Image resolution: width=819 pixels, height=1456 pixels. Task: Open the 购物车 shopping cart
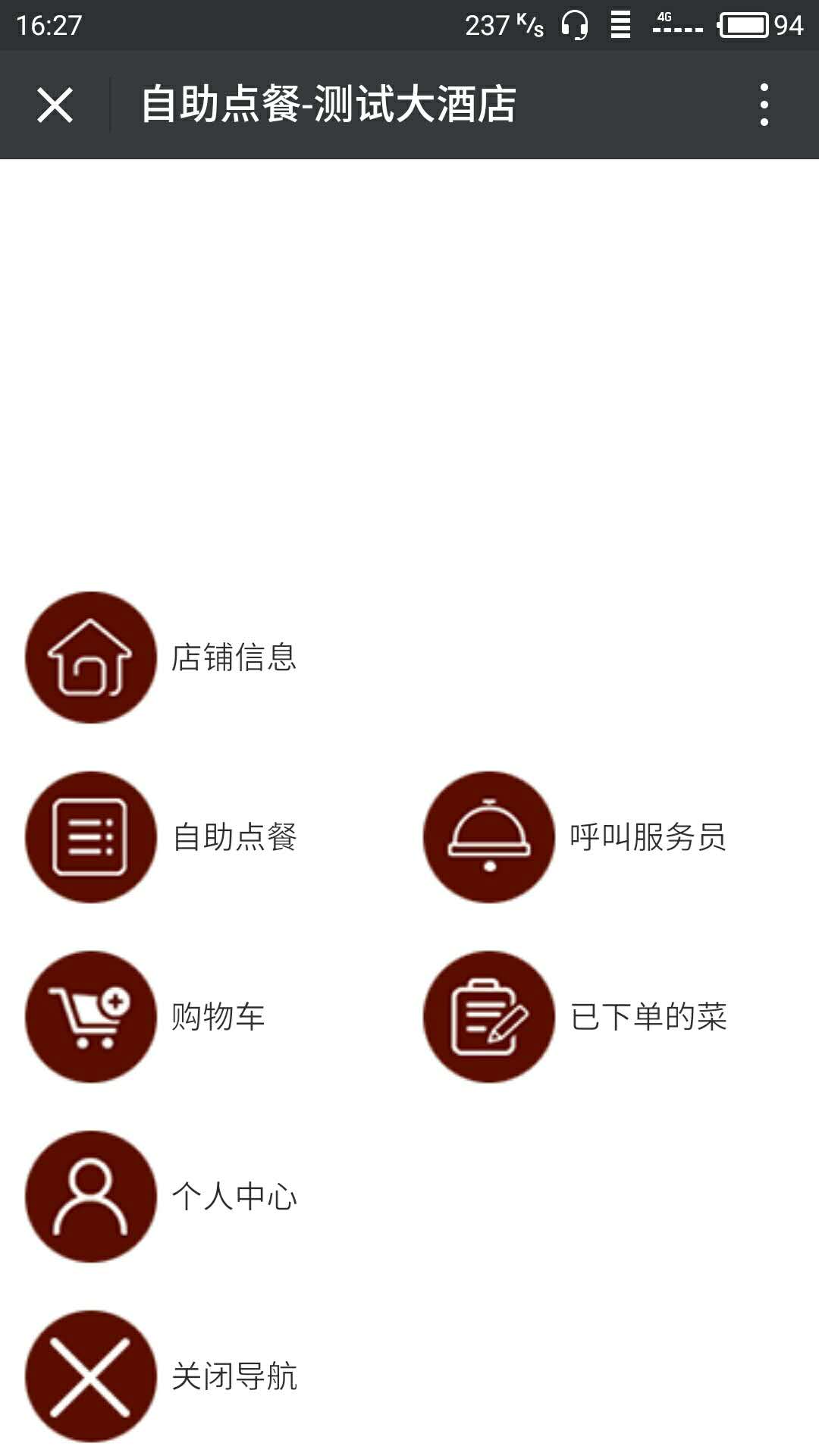coord(91,1017)
